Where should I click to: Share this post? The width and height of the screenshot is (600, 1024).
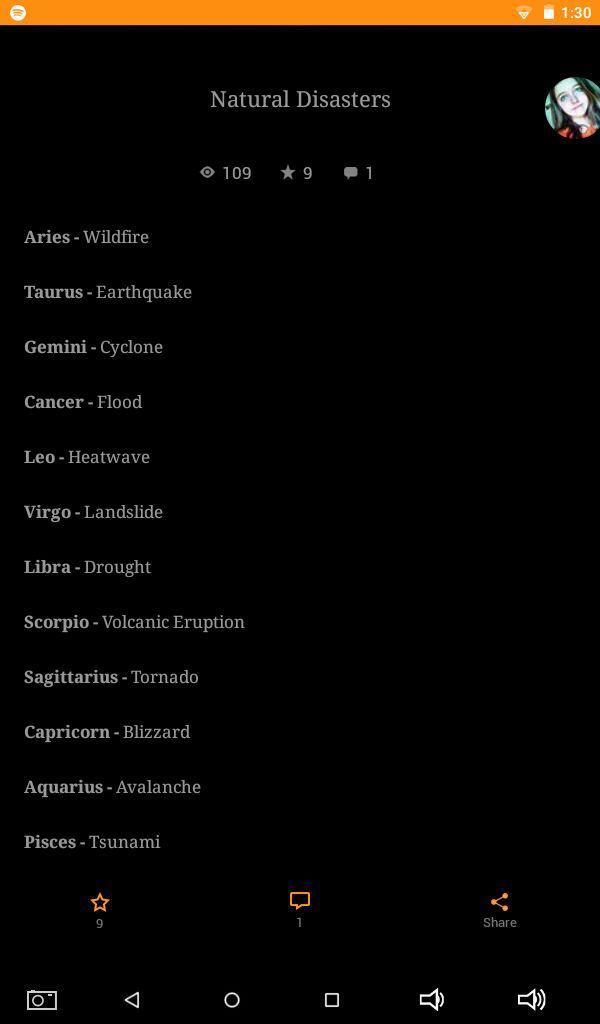coord(499,910)
